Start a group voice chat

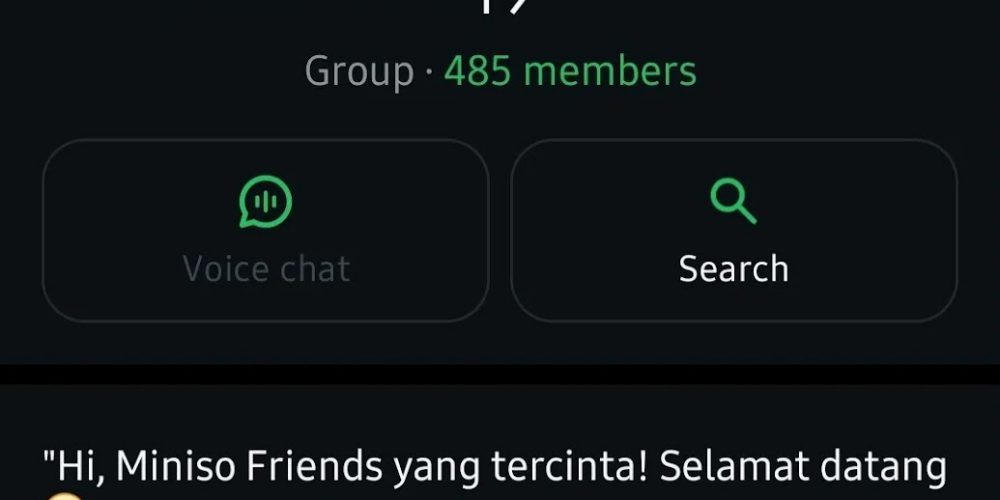(x=266, y=230)
